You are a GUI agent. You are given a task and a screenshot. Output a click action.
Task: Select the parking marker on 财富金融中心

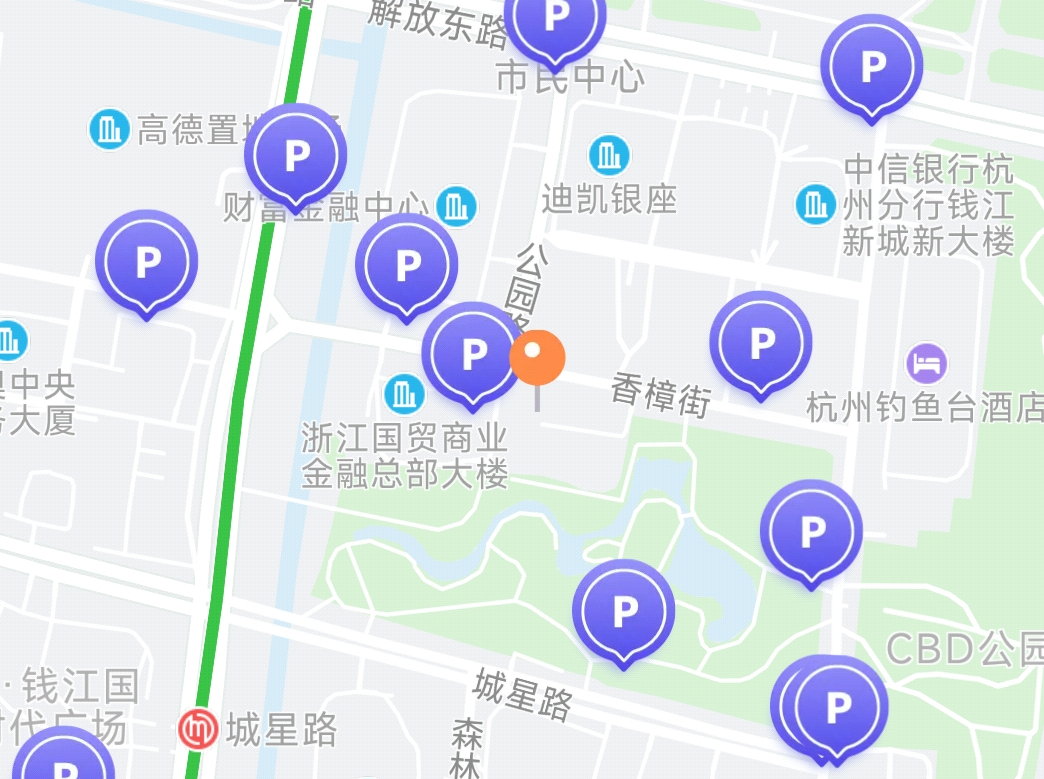click(x=296, y=155)
